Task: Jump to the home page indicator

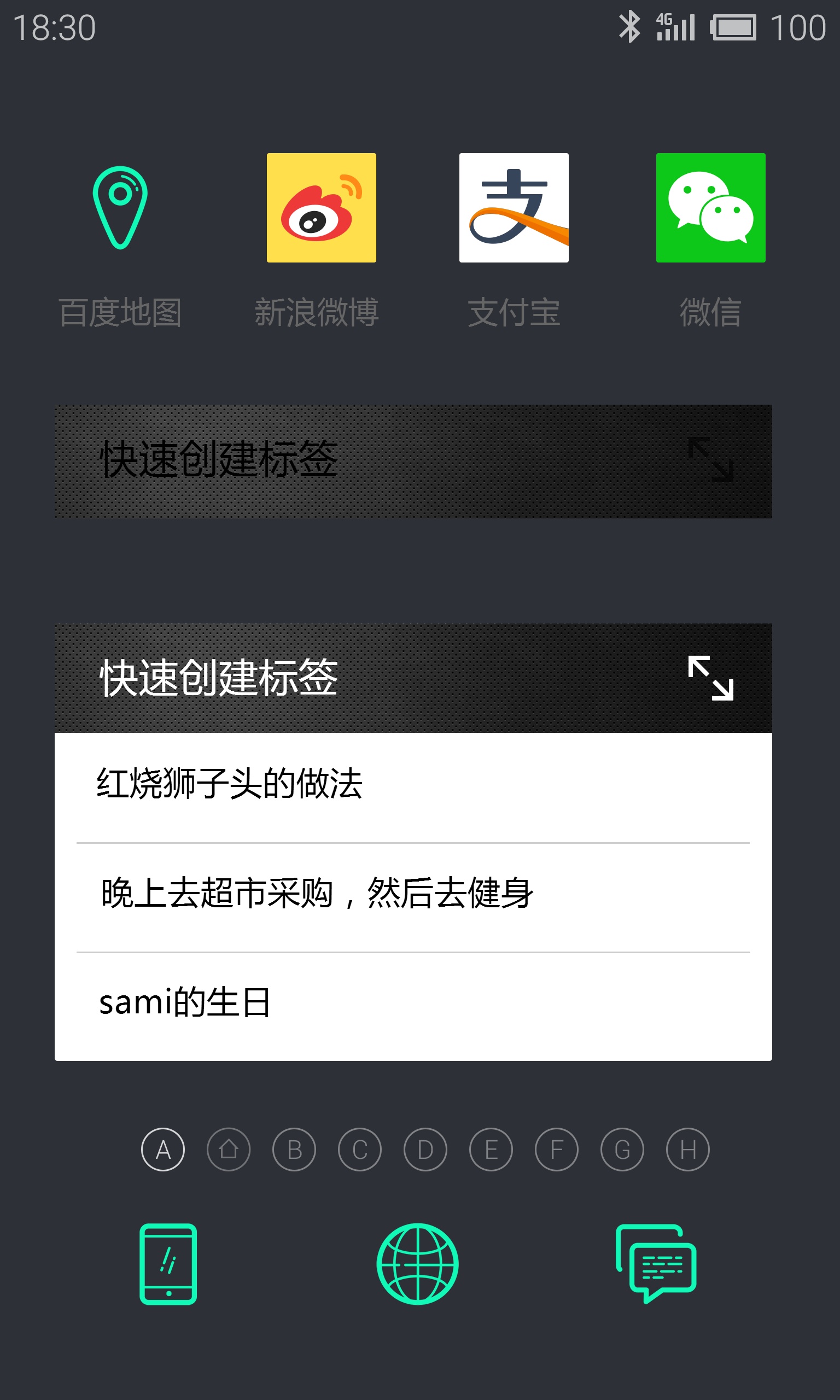Action: 229,1150
